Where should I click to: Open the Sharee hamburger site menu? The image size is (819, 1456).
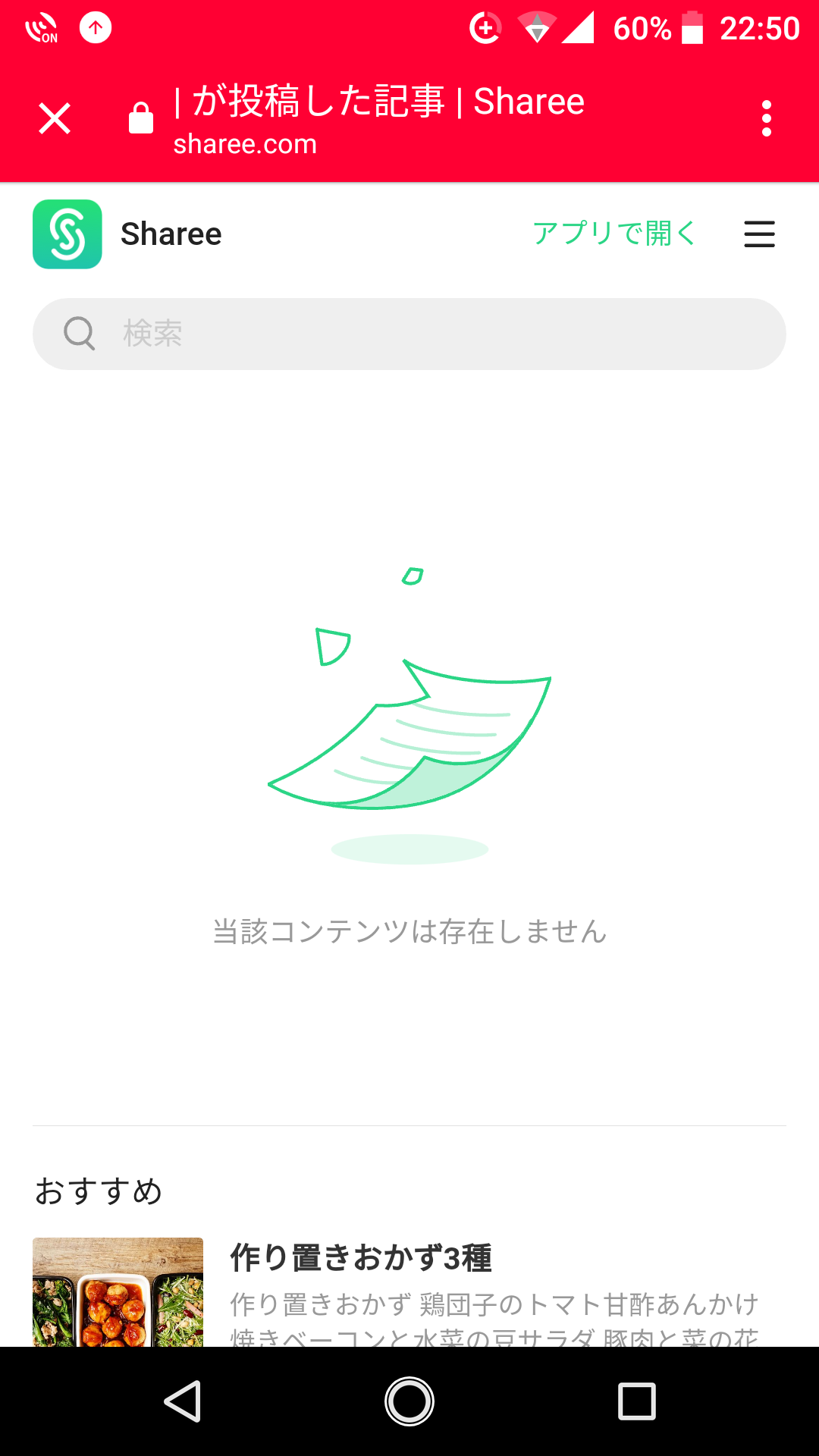coord(758,234)
